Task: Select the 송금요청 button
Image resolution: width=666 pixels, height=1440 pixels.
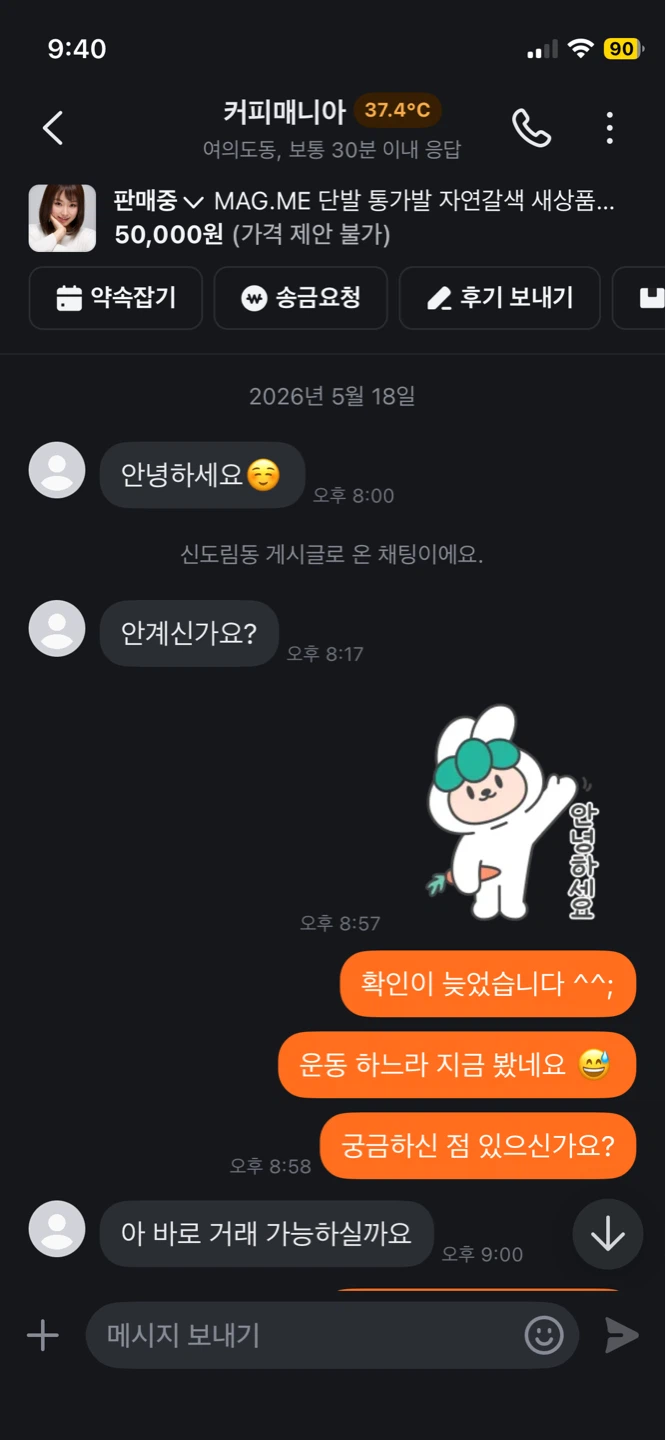Action: pyautogui.click(x=301, y=298)
